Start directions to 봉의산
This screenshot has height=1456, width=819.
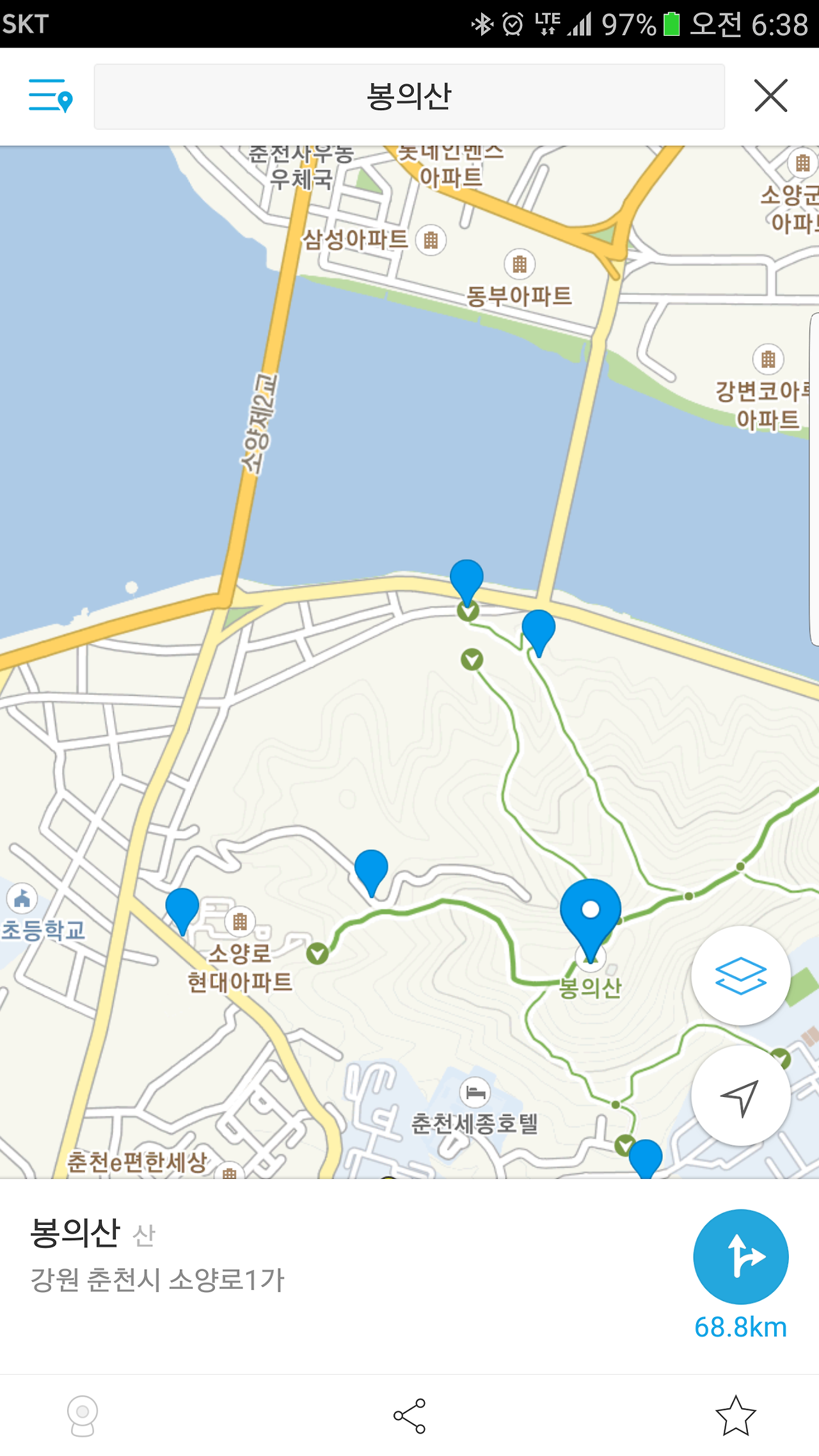coord(741,1257)
